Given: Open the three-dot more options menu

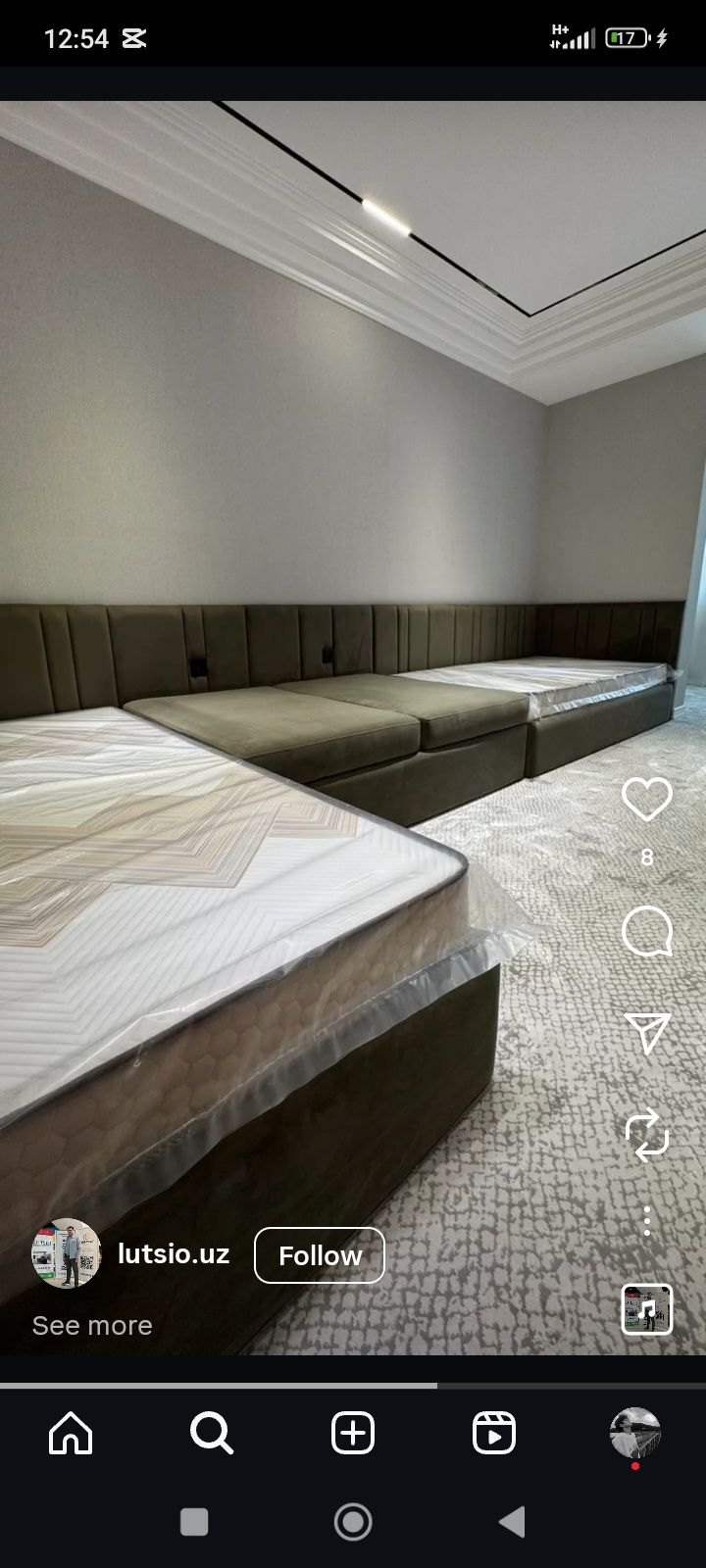Looking at the screenshot, I should pos(646,1221).
